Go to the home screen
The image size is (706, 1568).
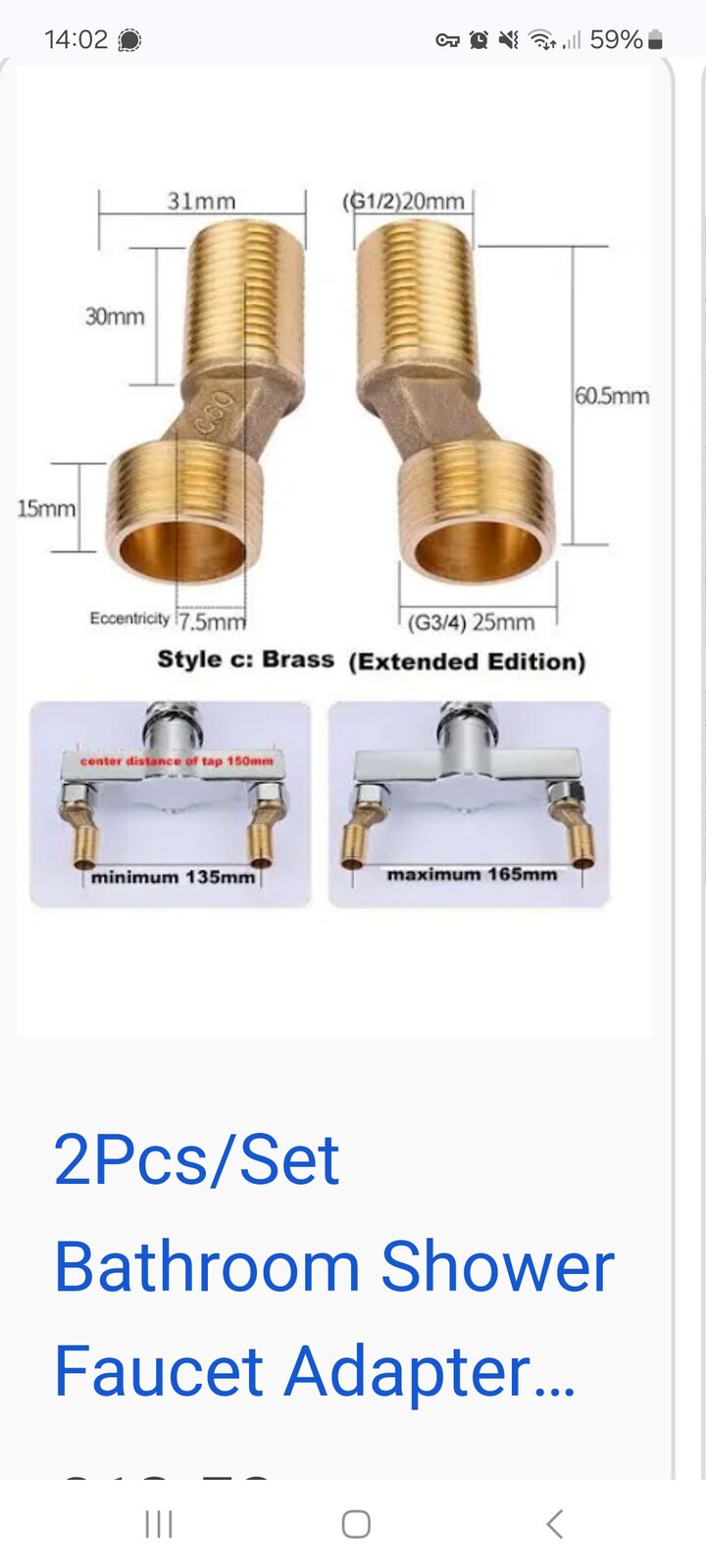(355, 1524)
